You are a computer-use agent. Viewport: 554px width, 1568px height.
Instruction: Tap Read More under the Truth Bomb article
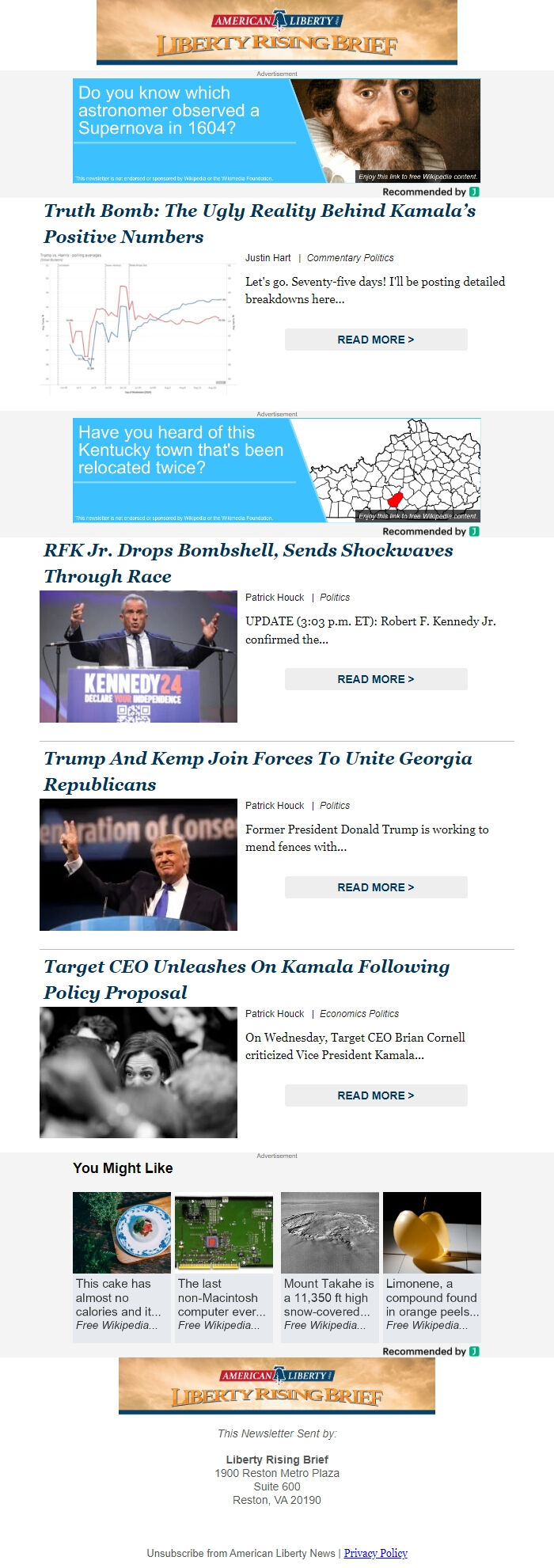click(x=376, y=340)
